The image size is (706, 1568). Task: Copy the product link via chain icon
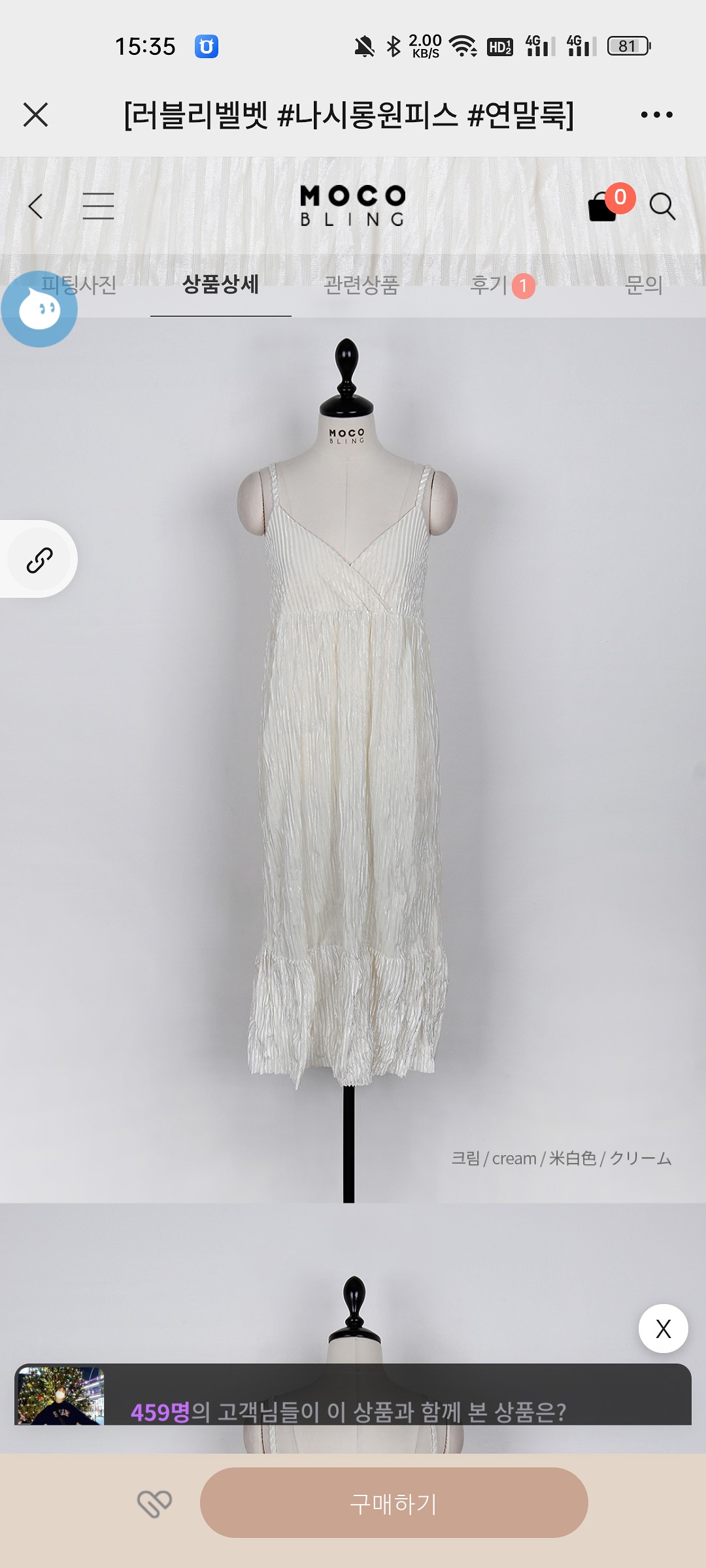[39, 559]
